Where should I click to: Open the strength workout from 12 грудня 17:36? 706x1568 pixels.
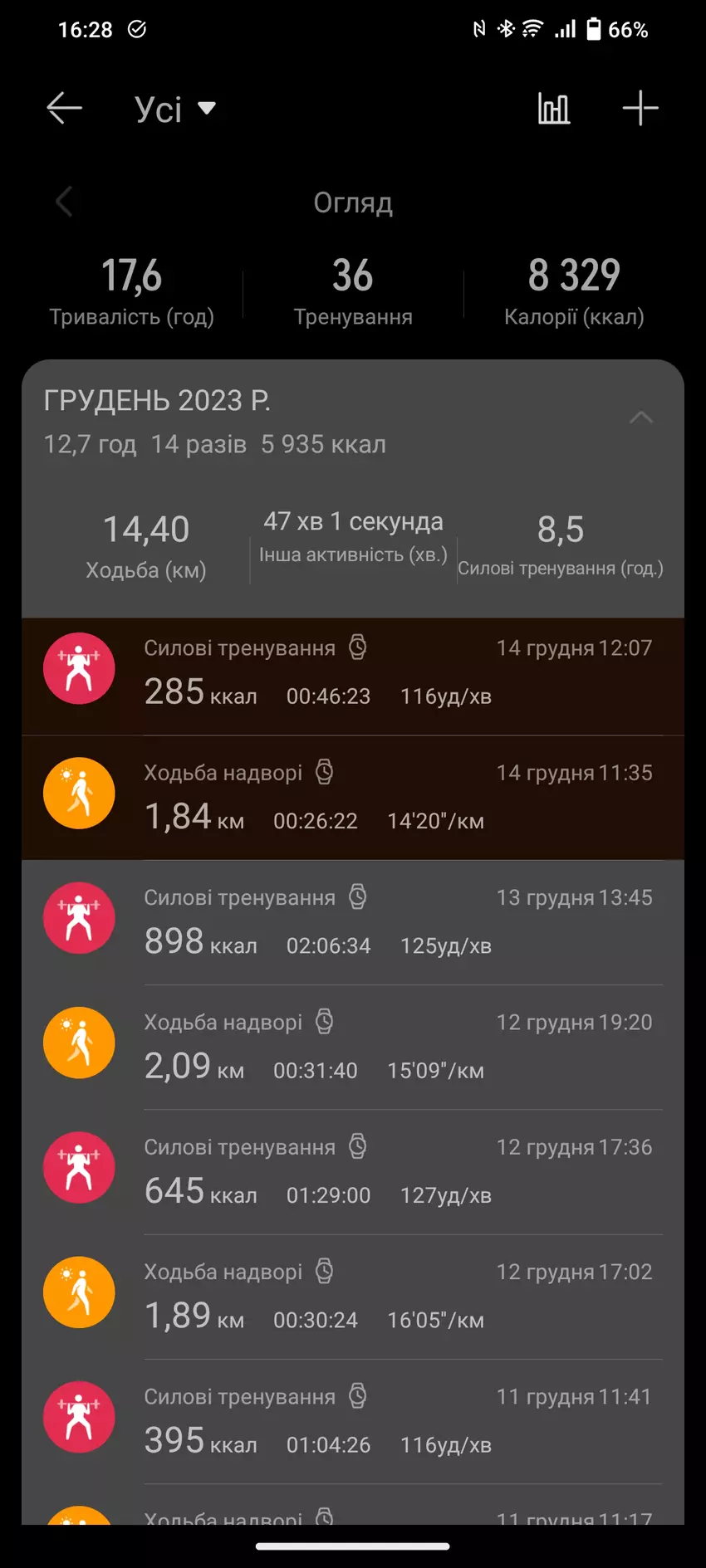pyautogui.click(x=353, y=1171)
